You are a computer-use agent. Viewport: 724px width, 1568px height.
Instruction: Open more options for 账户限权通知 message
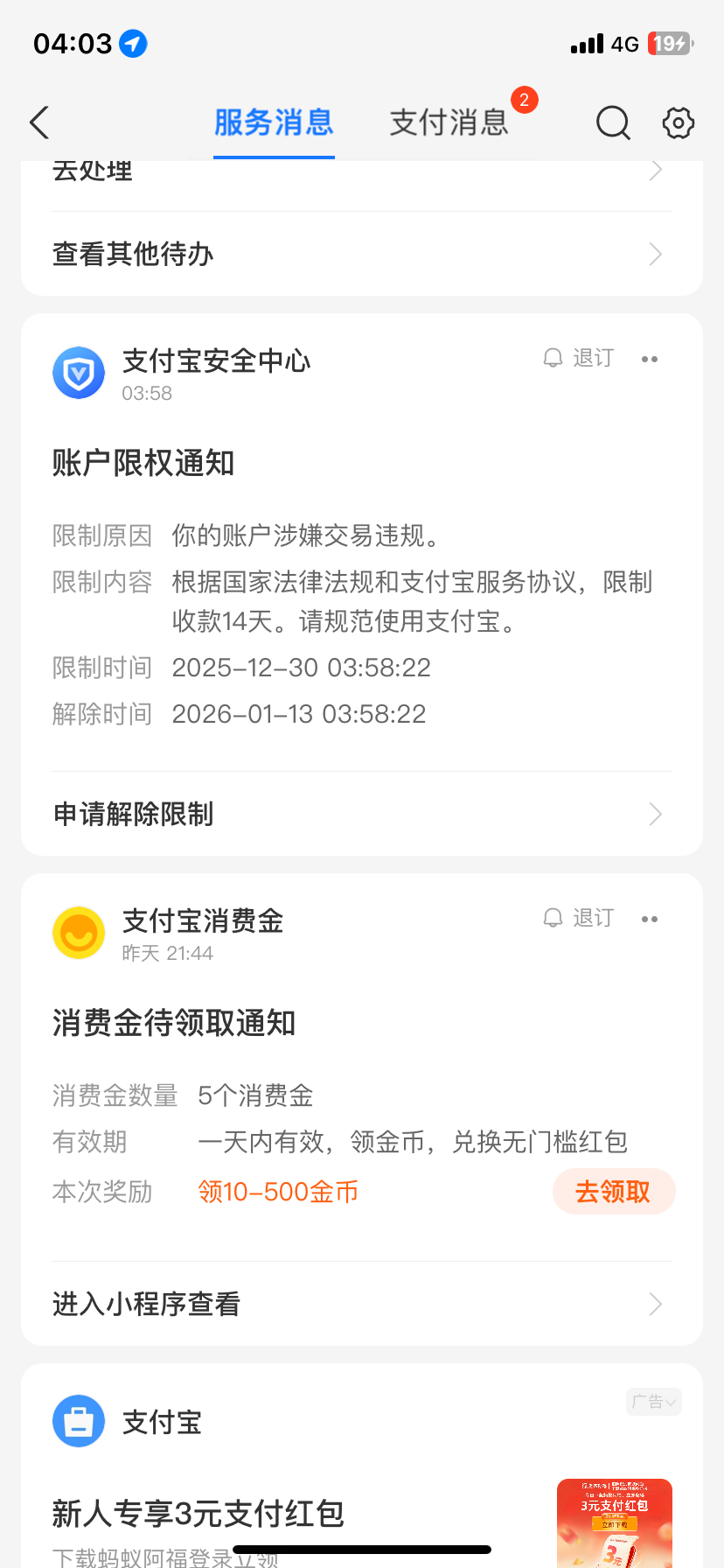[650, 359]
